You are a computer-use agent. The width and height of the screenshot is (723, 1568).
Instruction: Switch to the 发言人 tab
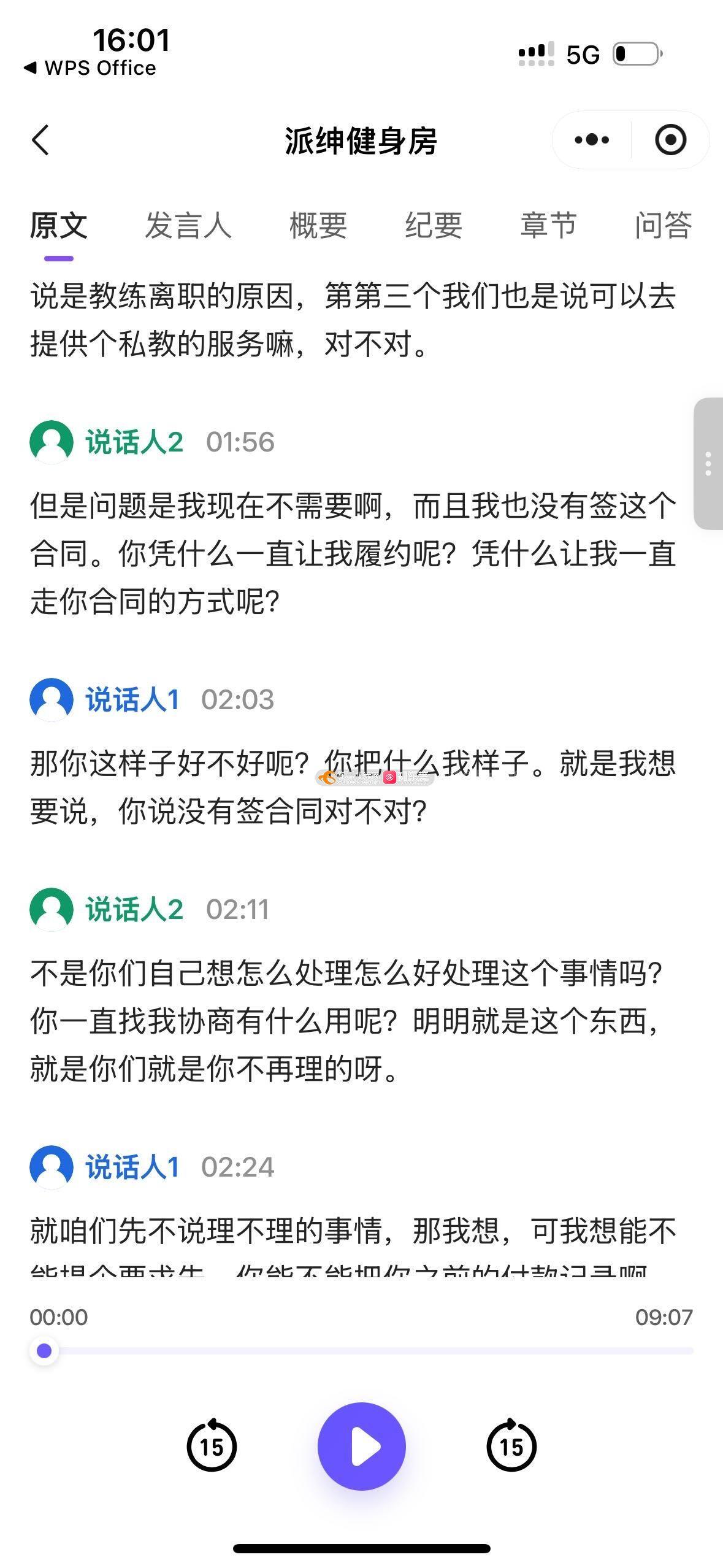(188, 225)
